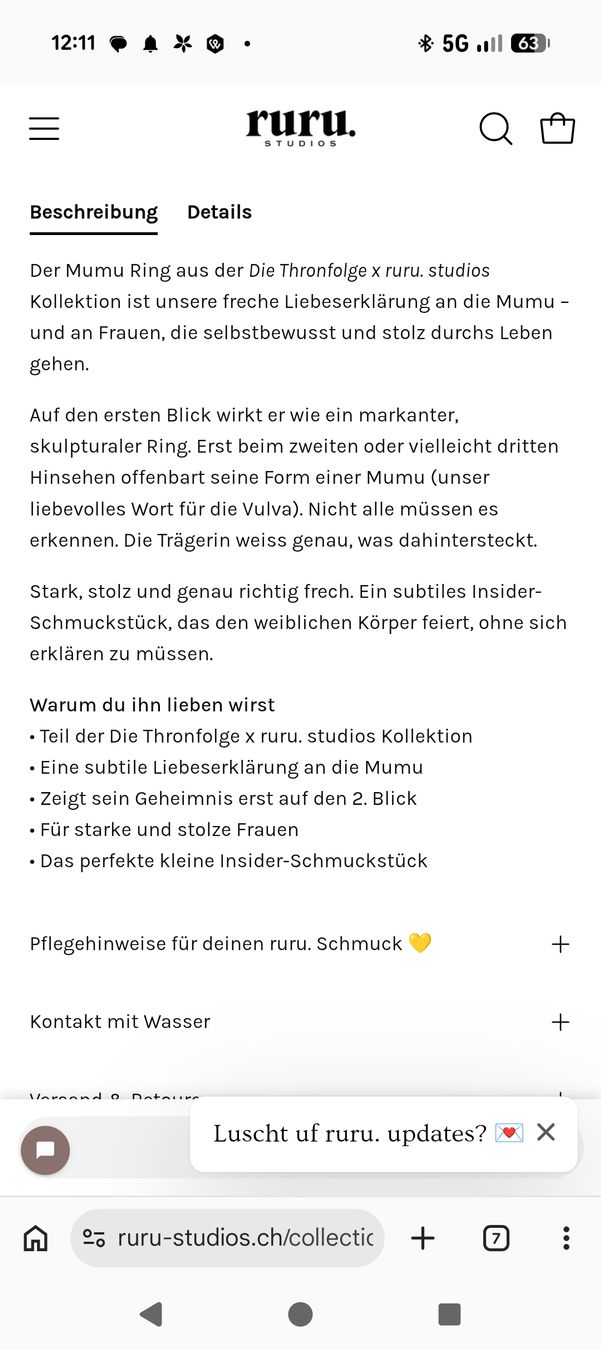Expand Pflegehinweise für deinen ruru. Schmuck
This screenshot has width=601, height=1350.
[x=300, y=944]
